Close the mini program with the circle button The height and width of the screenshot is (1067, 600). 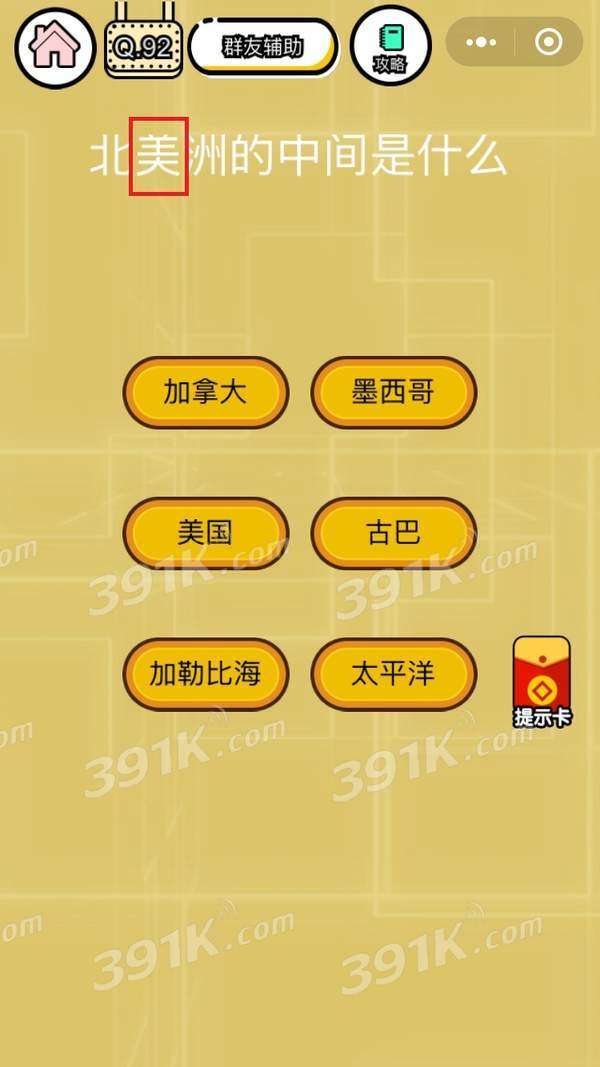(x=548, y=42)
